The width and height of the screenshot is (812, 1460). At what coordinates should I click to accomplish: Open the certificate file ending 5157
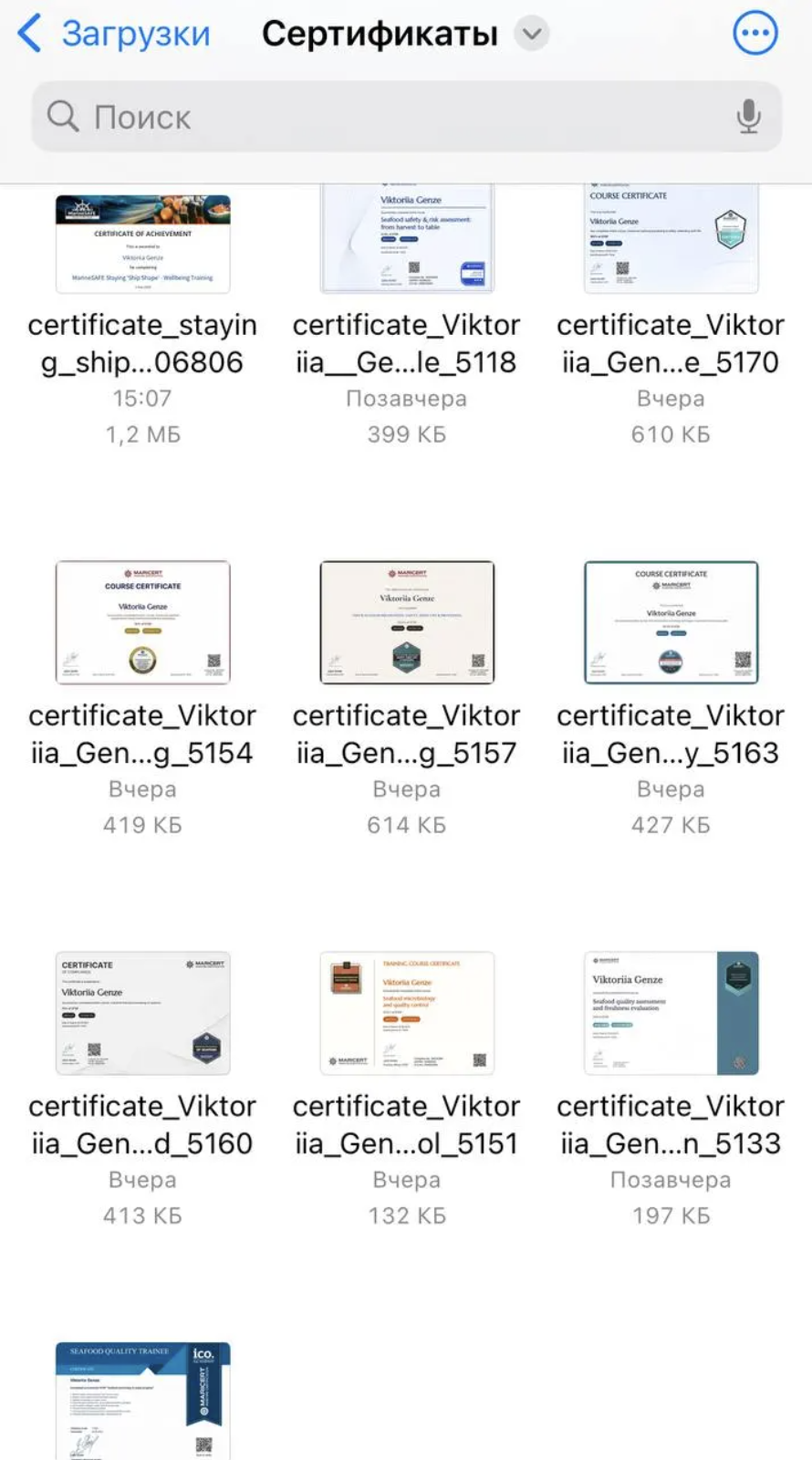coord(407,622)
